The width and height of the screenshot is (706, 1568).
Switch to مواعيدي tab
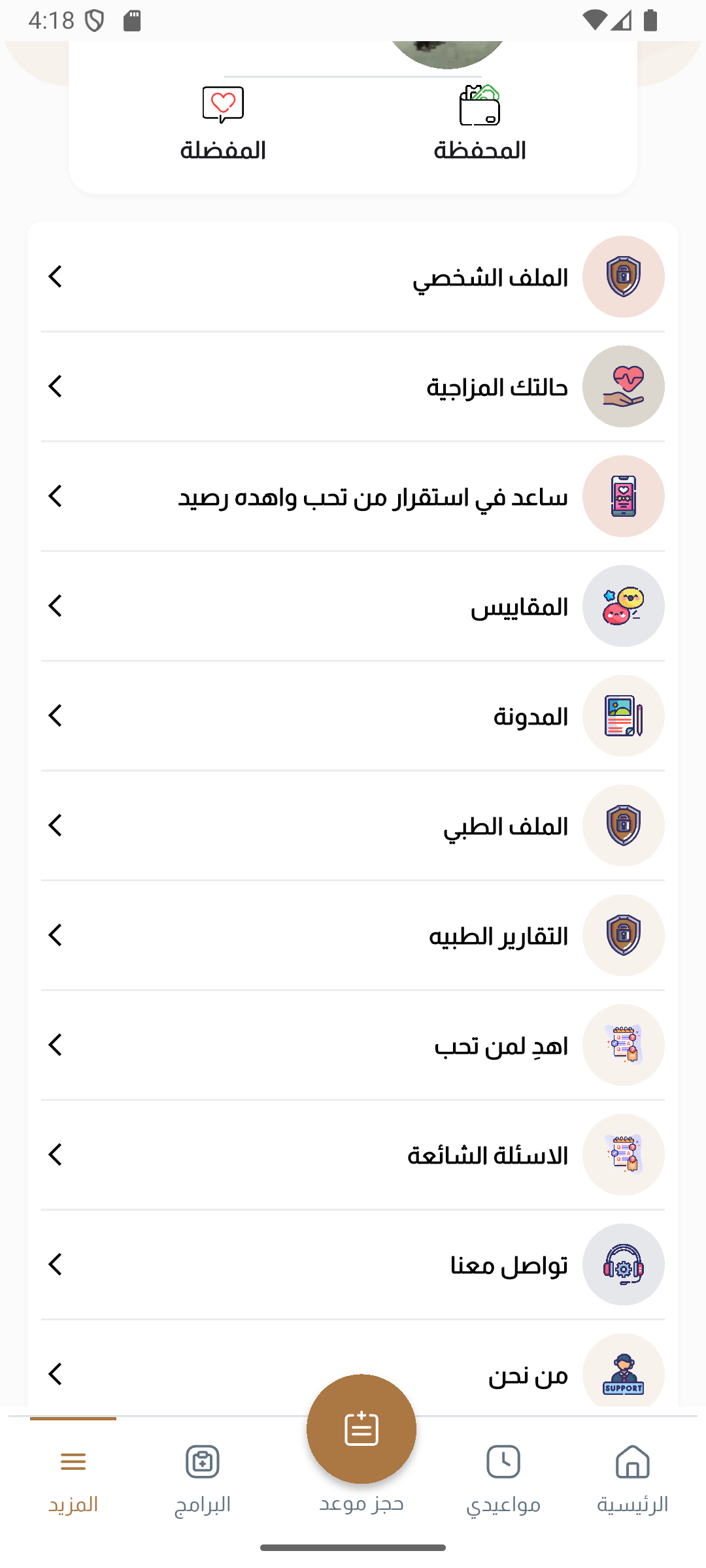(x=503, y=1478)
